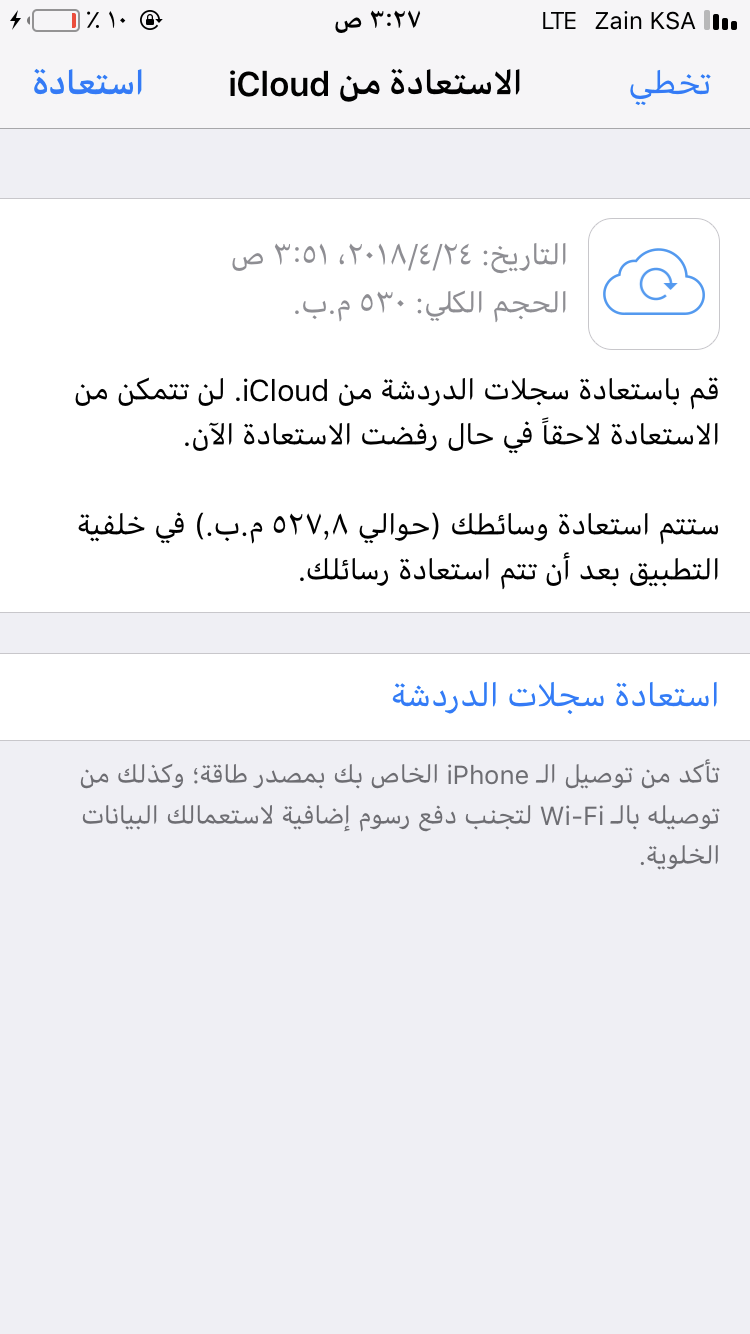
Task: Tap استعادة in the top bar
Action: coord(88,84)
